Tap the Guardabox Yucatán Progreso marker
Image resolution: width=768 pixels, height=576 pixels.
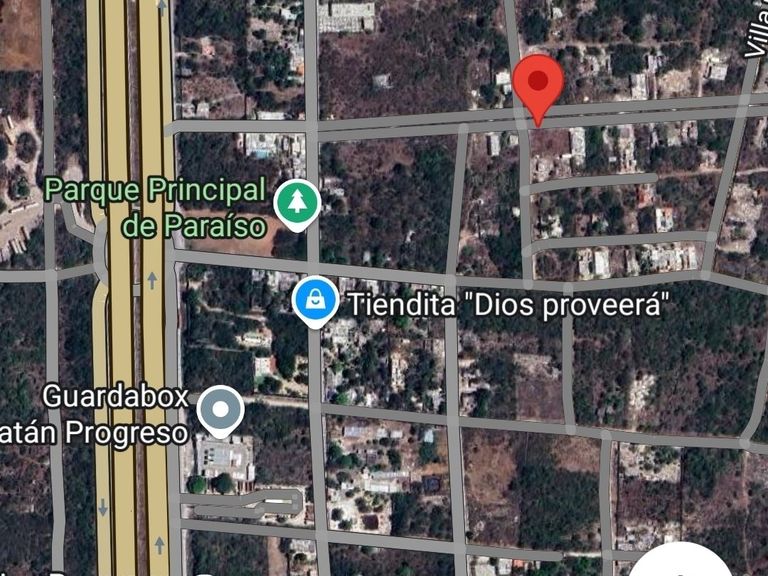(x=221, y=410)
